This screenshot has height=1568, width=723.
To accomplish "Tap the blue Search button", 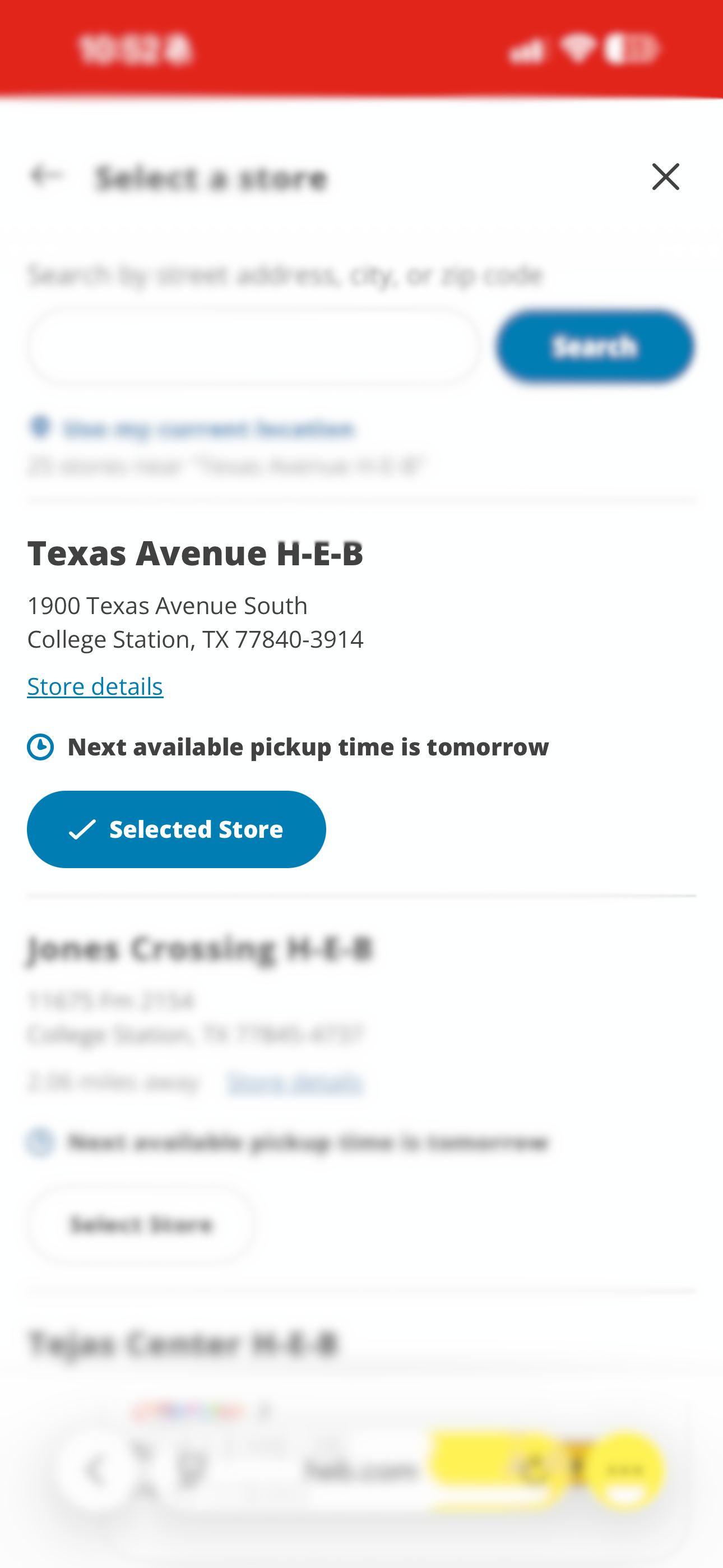I will click(x=595, y=347).
